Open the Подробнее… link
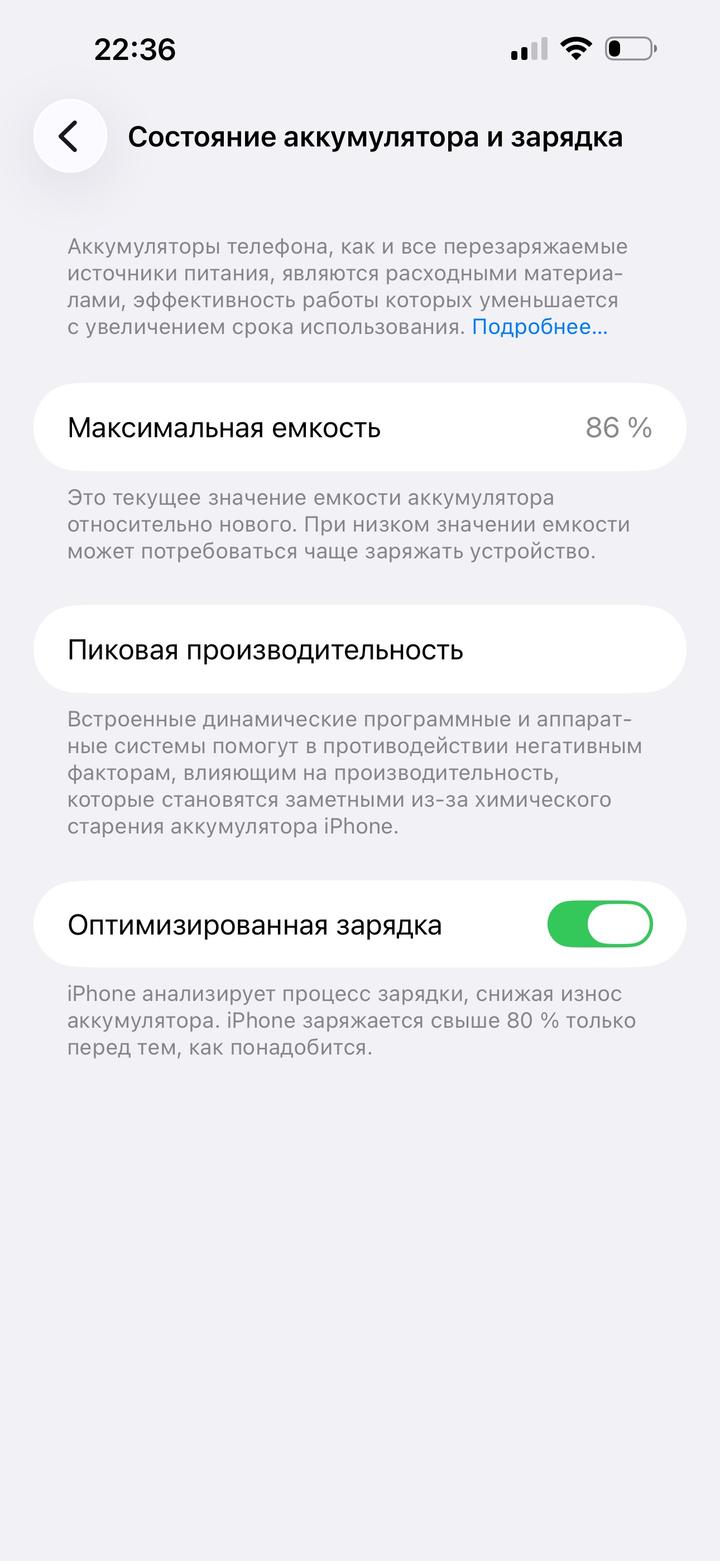Image resolution: width=720 pixels, height=1561 pixels. click(x=539, y=327)
